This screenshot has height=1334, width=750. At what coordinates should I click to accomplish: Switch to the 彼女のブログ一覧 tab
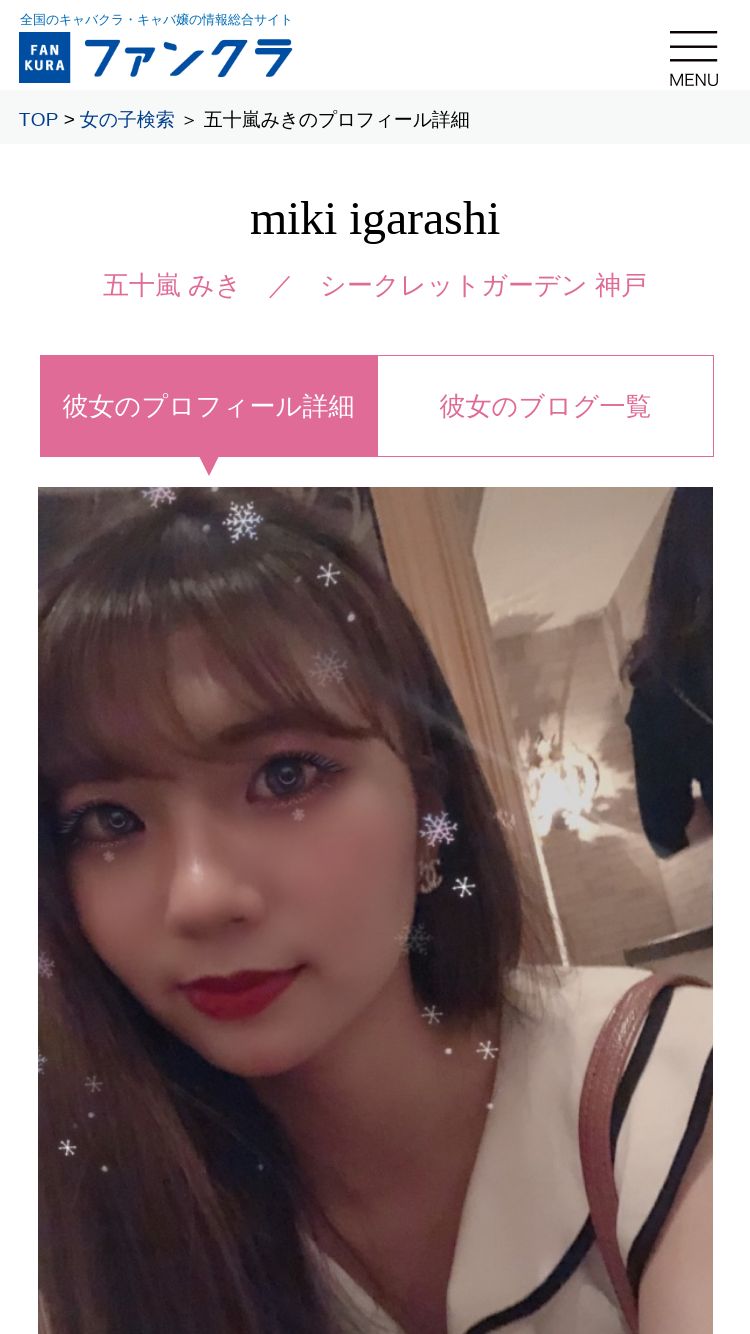click(545, 406)
